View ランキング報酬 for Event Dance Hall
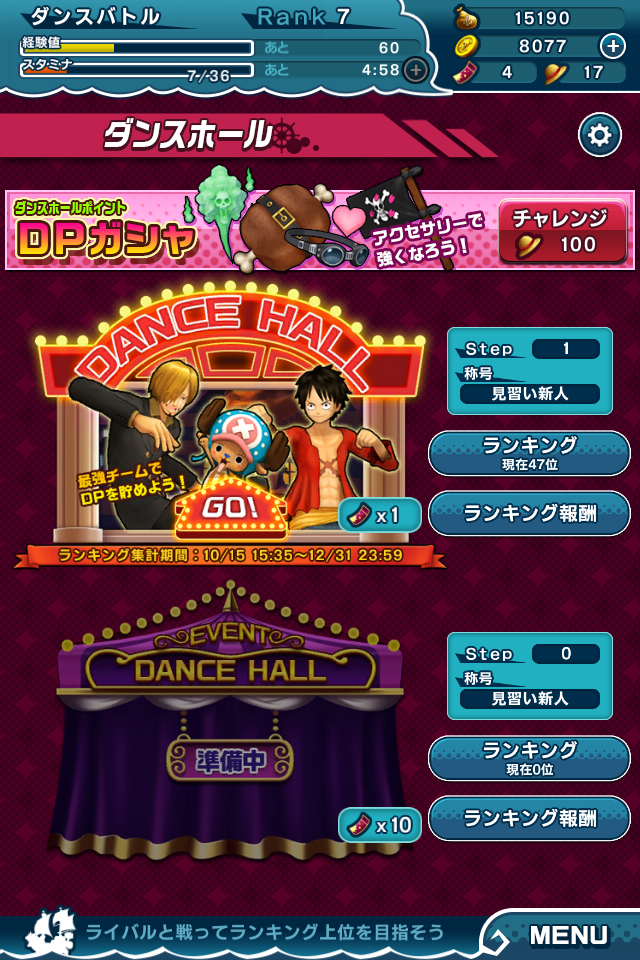This screenshot has height=960, width=640. tap(529, 817)
